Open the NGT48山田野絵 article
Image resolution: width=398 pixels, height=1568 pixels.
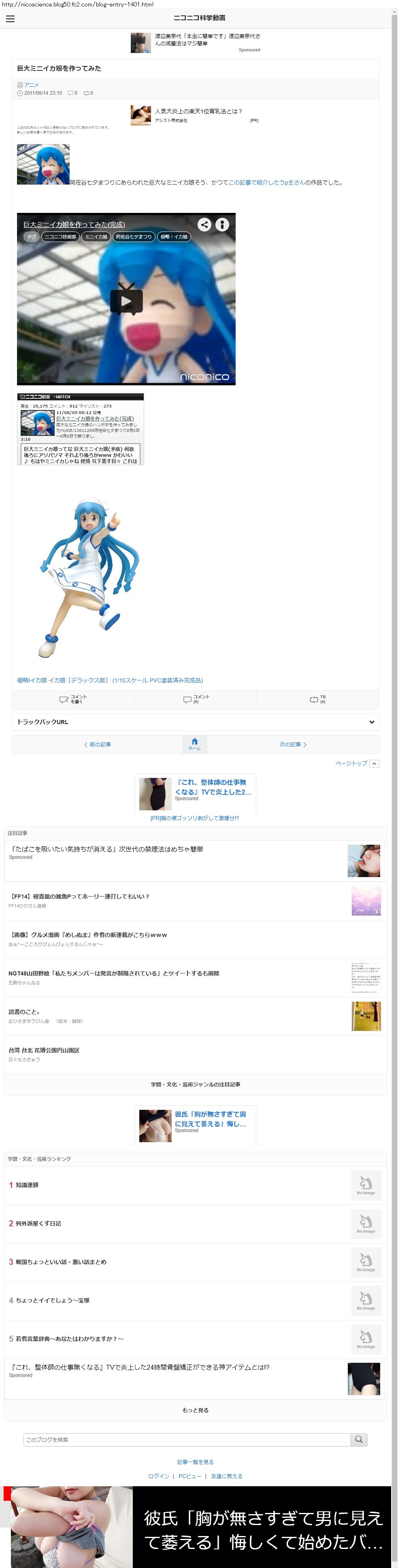pos(114,973)
